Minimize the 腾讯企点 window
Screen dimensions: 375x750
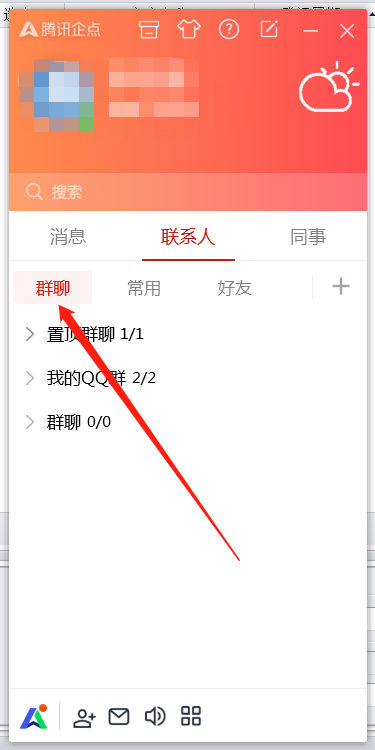[310, 31]
